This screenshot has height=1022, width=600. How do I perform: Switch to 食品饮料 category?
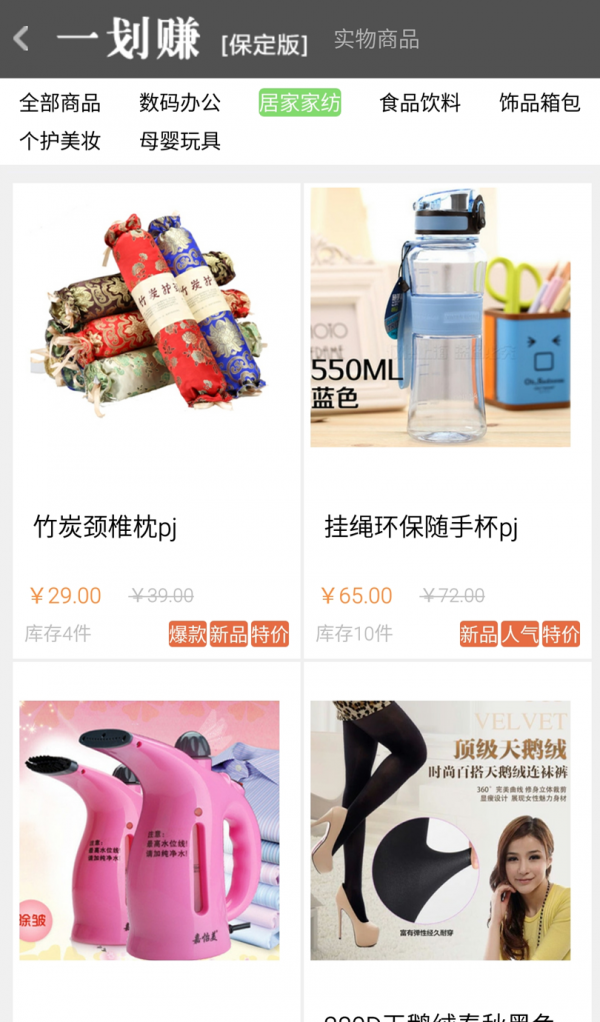[420, 103]
